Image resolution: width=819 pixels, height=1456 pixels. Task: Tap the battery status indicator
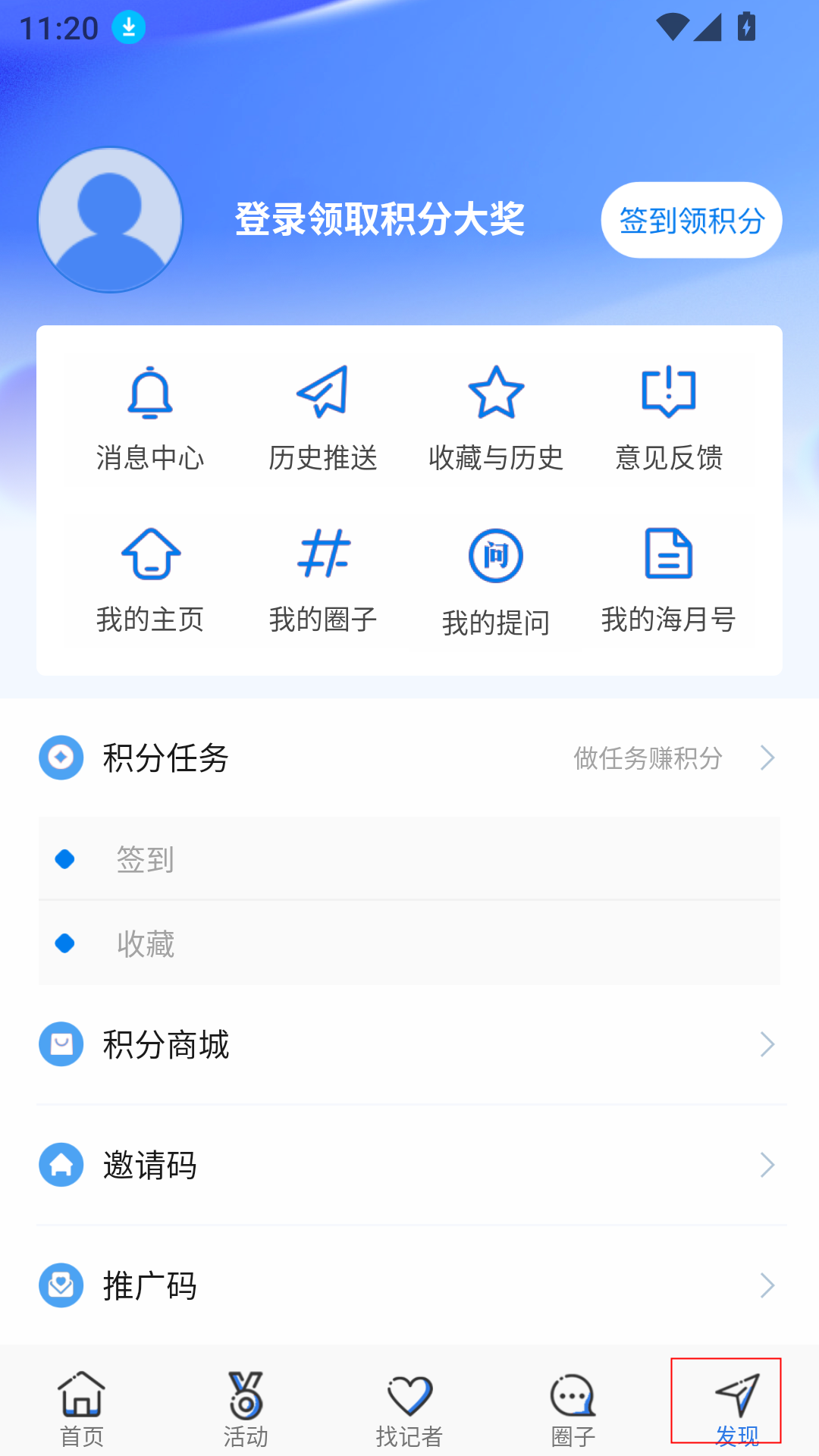click(x=746, y=29)
